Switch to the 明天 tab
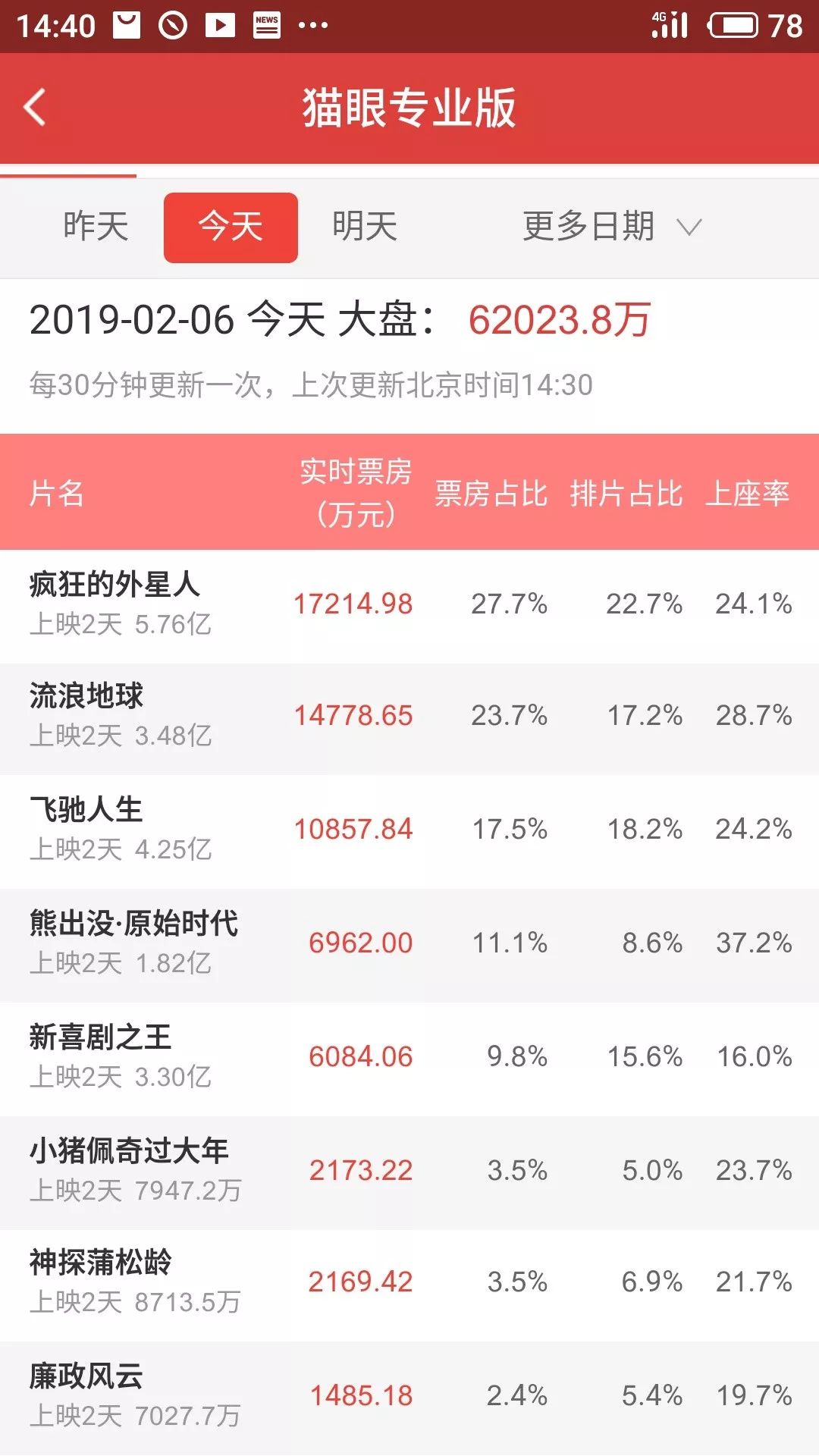This screenshot has width=819, height=1456. tap(366, 226)
